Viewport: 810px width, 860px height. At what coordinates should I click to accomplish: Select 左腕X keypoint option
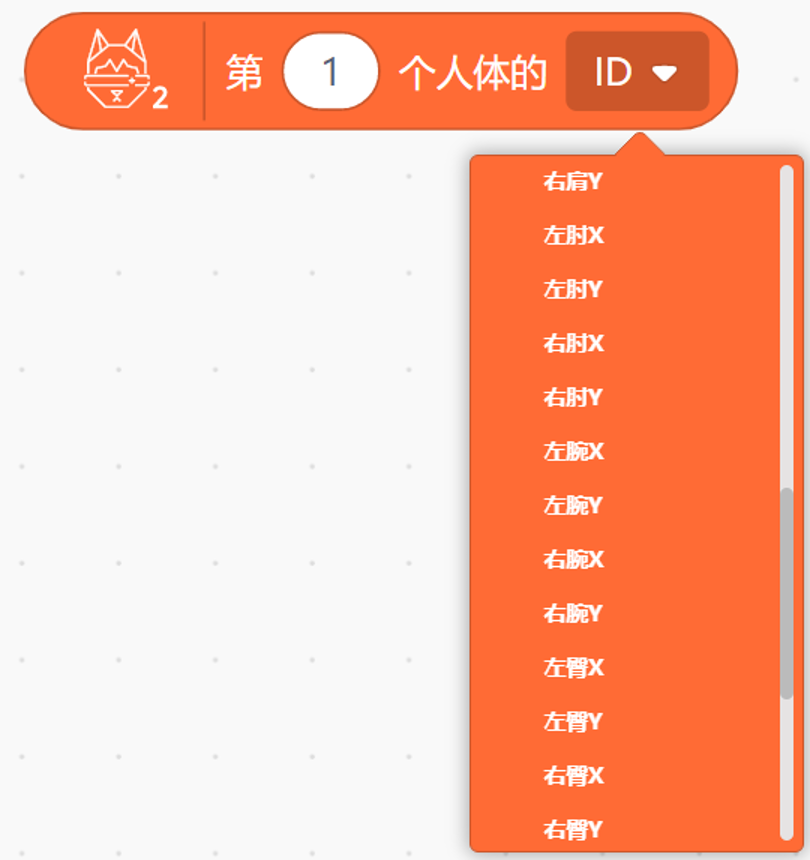point(573,452)
